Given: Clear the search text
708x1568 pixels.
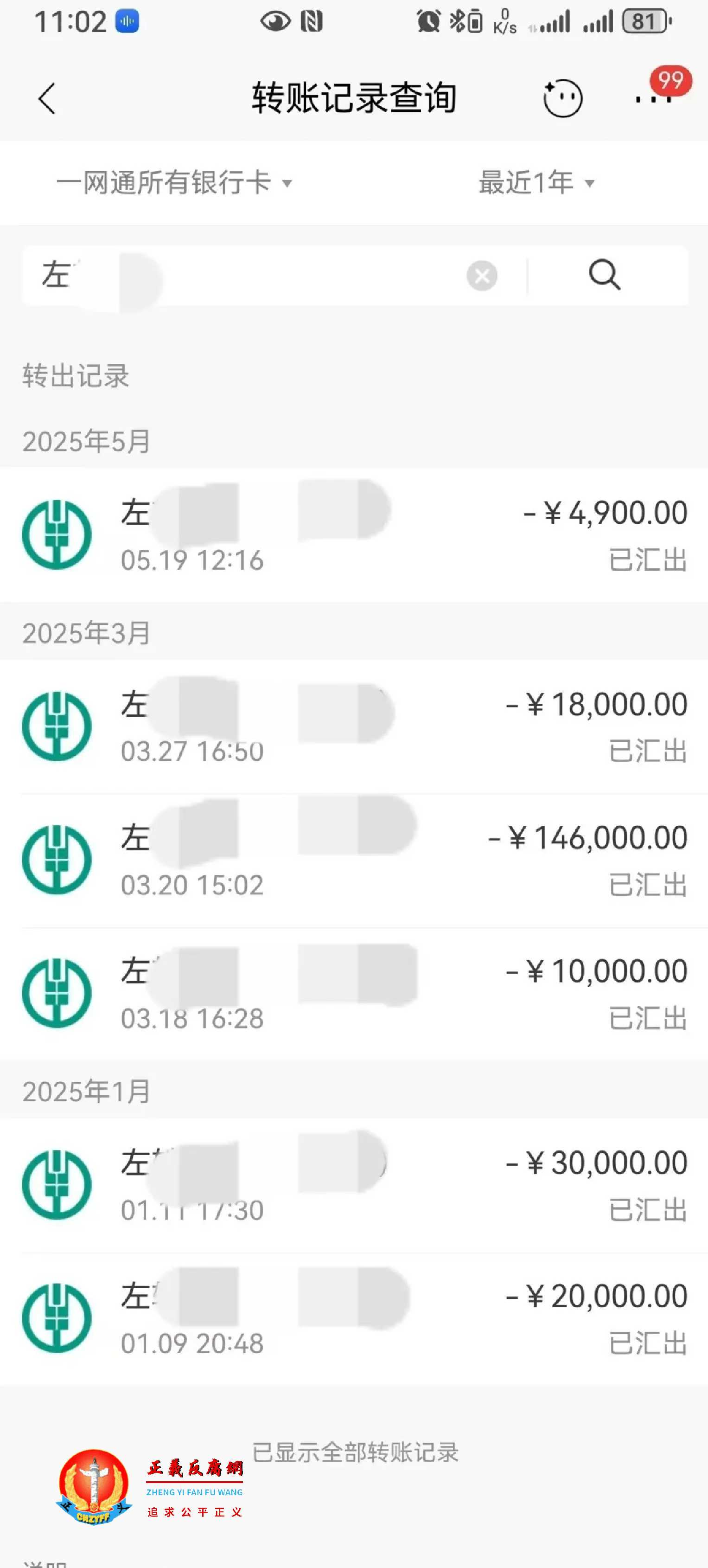Looking at the screenshot, I should [x=482, y=276].
